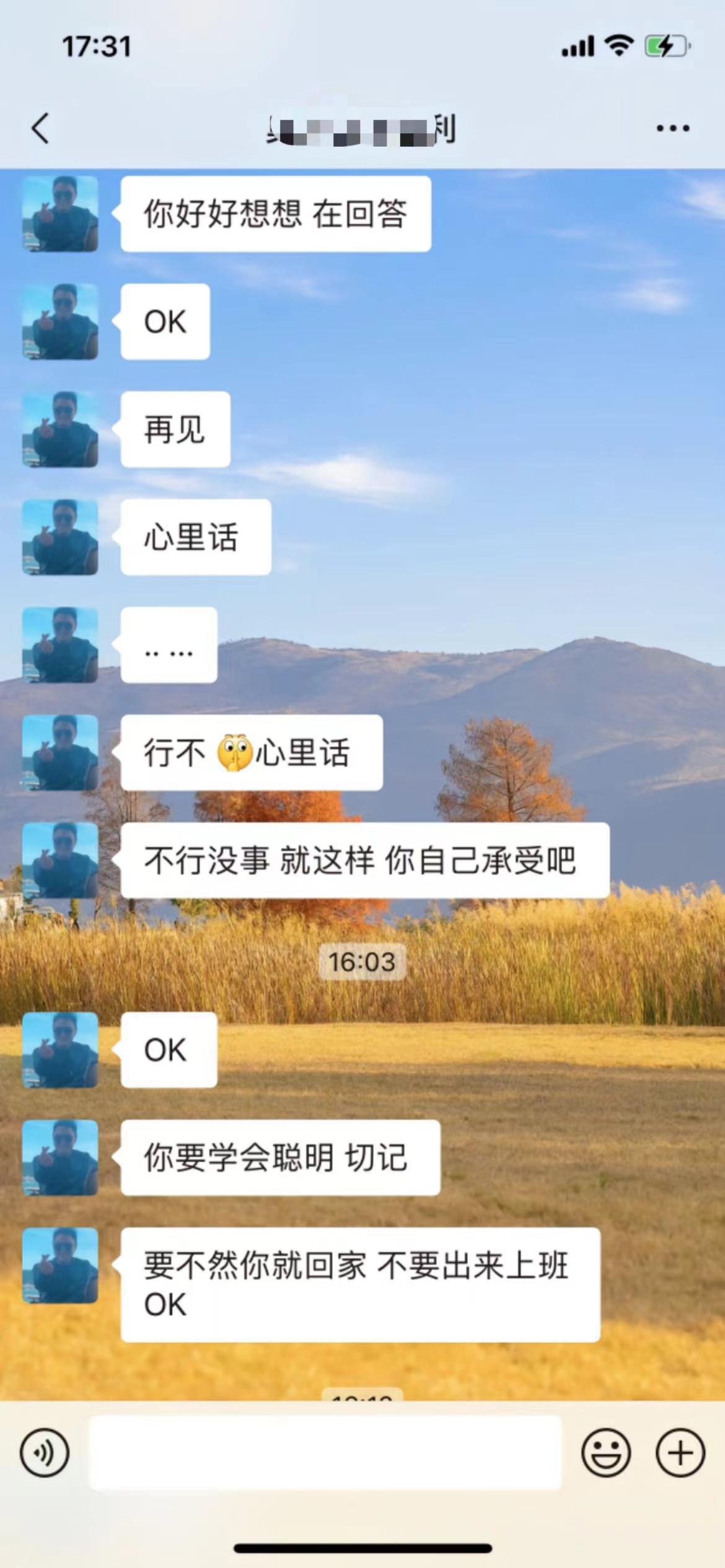
Task: Open the plus attachment menu
Action: tap(680, 1453)
